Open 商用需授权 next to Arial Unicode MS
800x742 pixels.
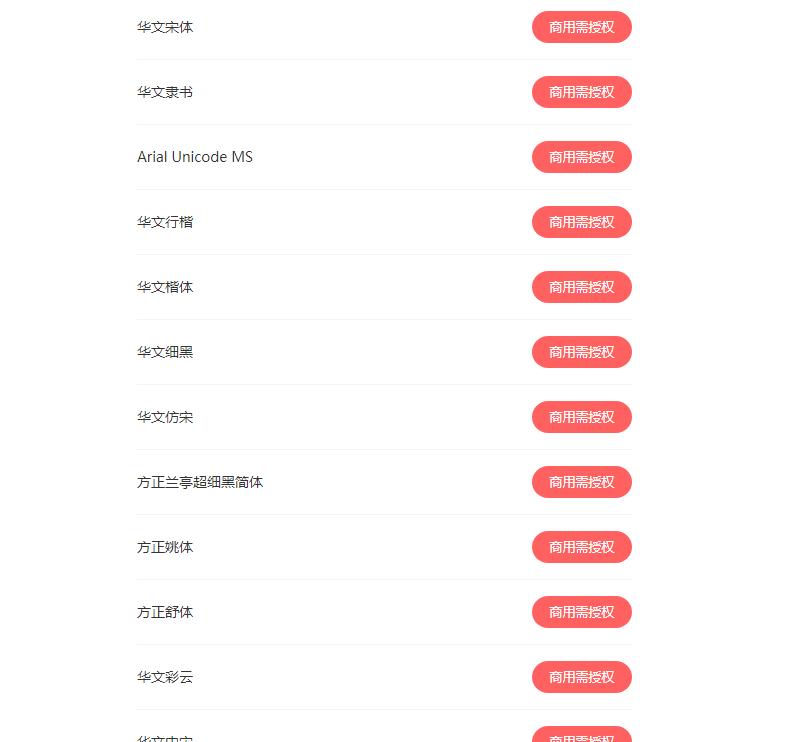tap(581, 157)
